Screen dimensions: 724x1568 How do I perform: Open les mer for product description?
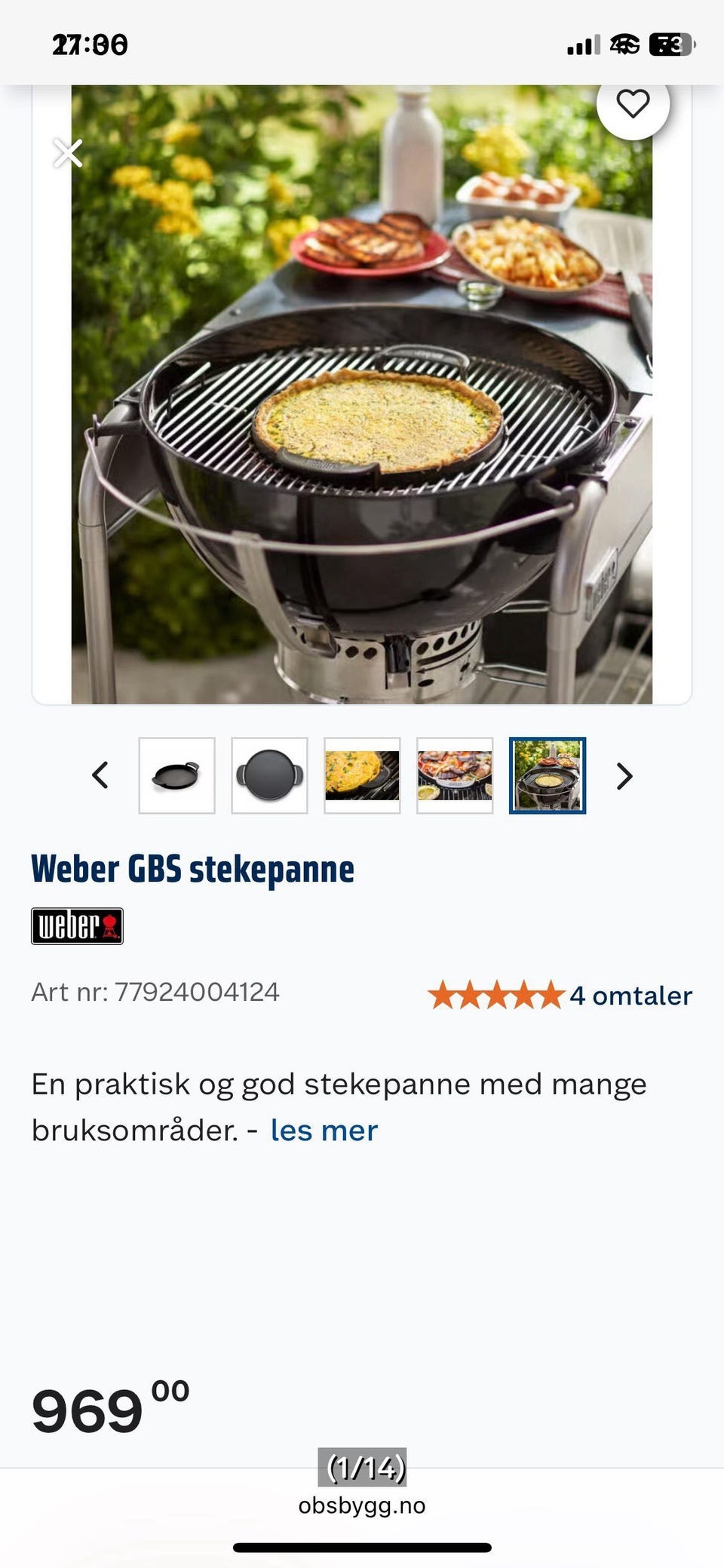pos(323,1129)
